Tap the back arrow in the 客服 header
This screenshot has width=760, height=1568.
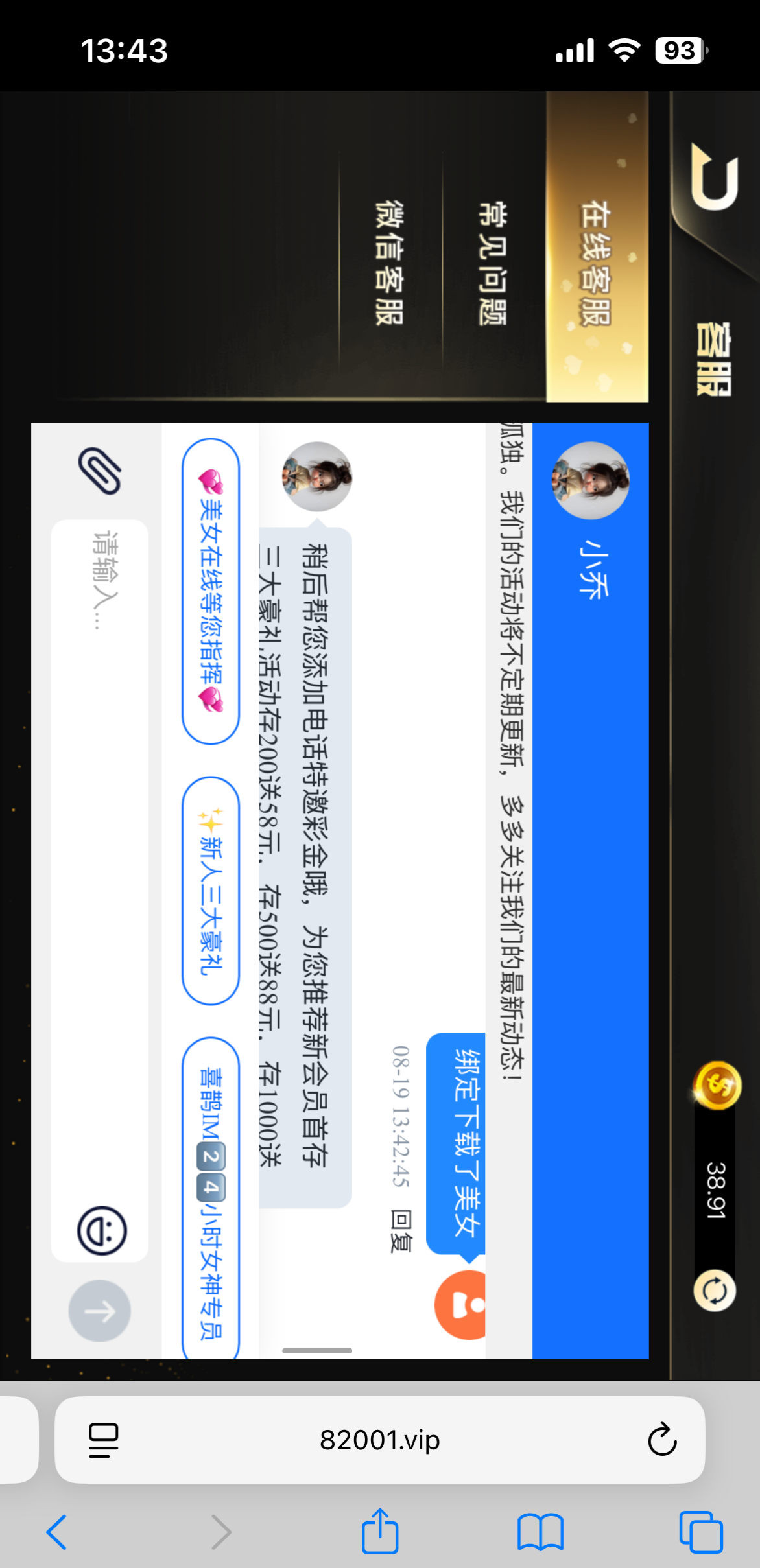point(713,178)
